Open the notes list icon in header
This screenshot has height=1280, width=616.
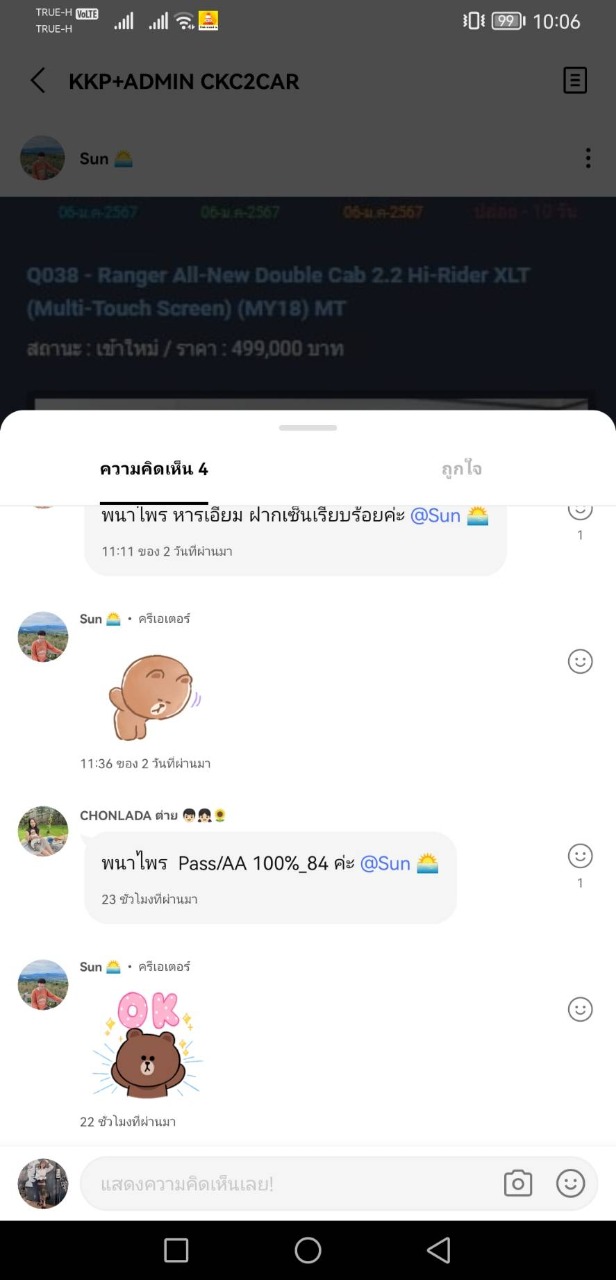tap(575, 81)
